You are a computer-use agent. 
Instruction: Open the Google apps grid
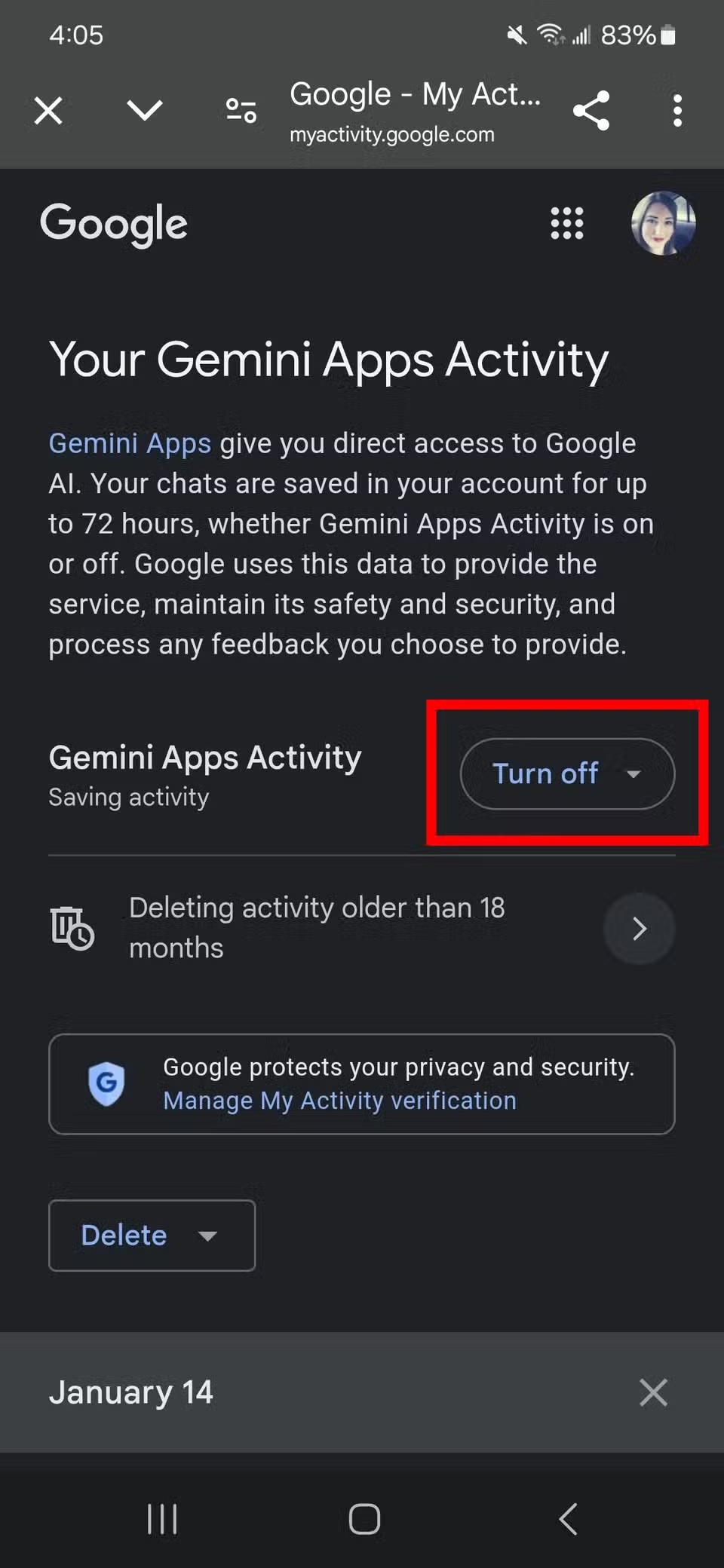coord(567,224)
